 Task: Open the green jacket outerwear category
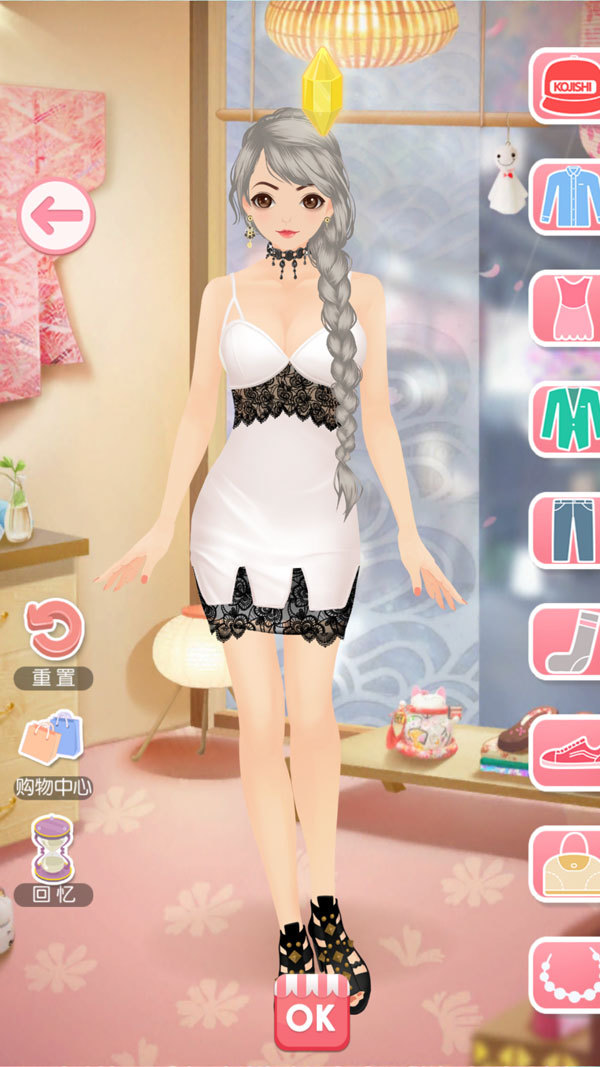(567, 419)
